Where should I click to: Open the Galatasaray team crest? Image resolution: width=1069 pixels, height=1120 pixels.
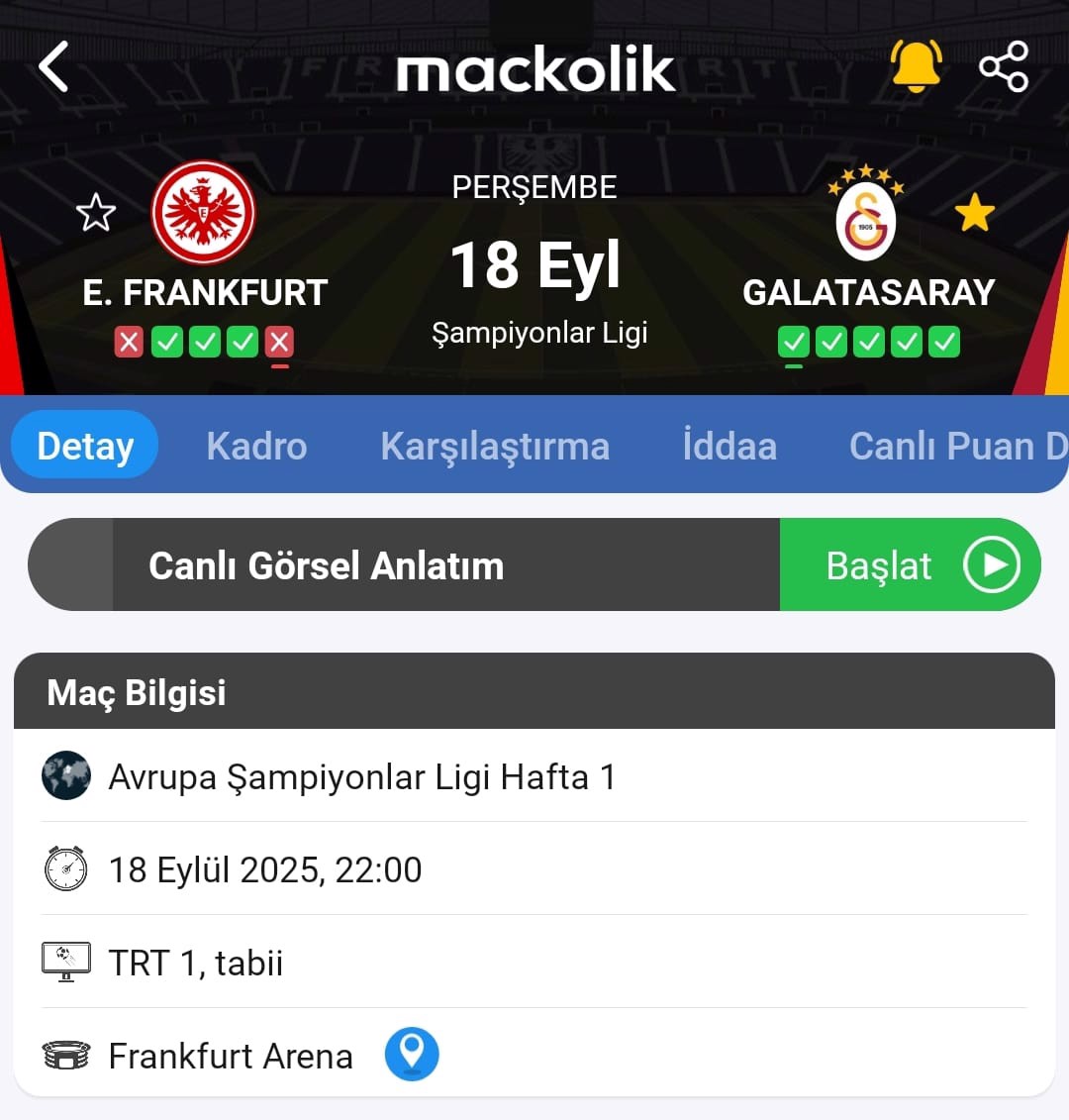pos(866,216)
